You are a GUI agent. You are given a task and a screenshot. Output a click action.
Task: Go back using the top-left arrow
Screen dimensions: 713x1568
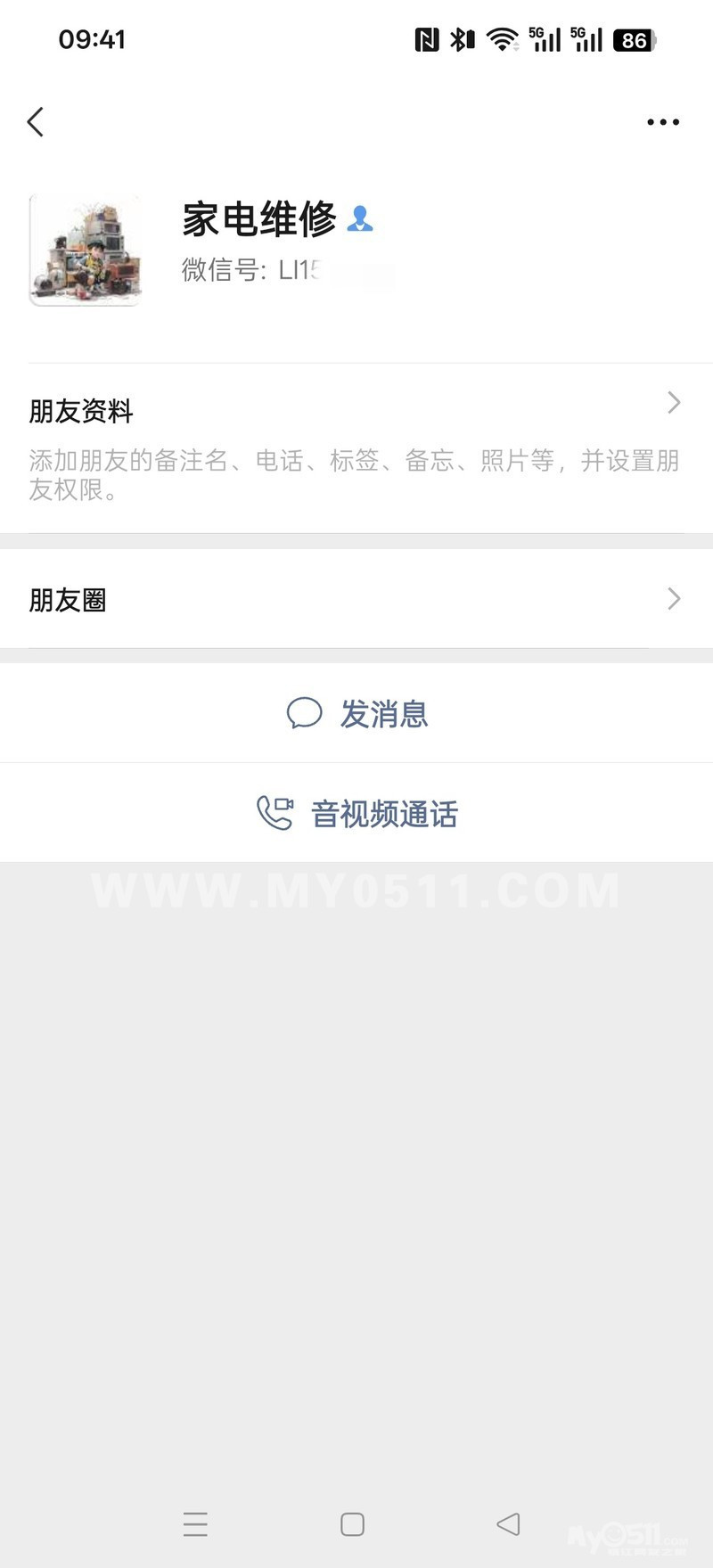[36, 122]
